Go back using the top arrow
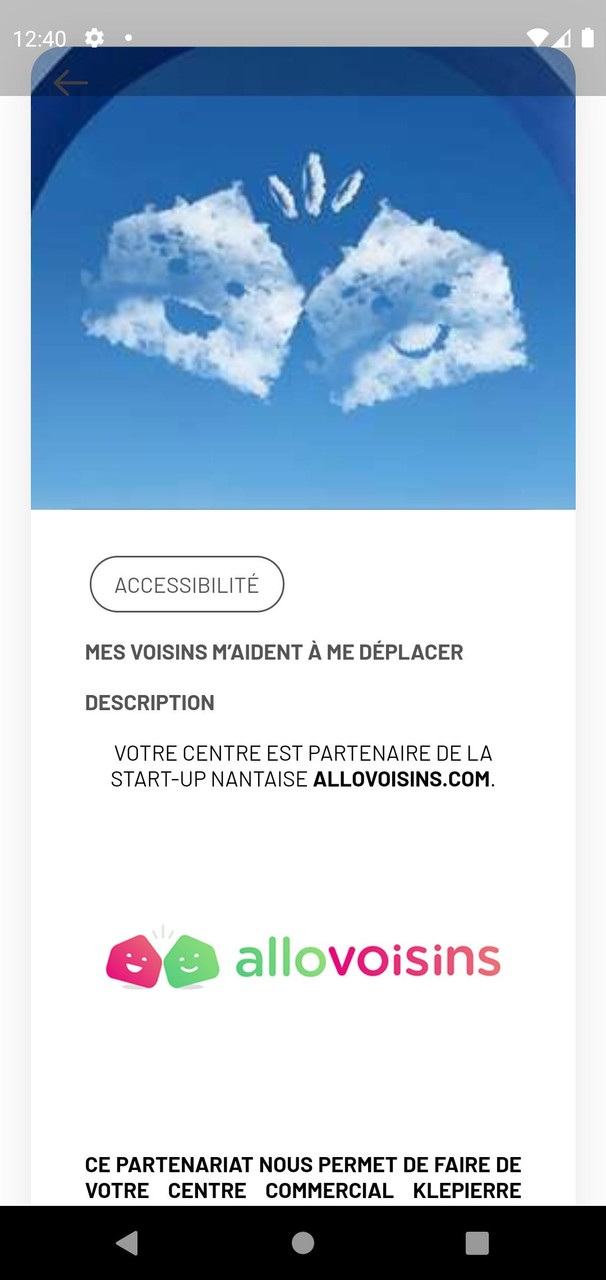 pyautogui.click(x=70, y=83)
